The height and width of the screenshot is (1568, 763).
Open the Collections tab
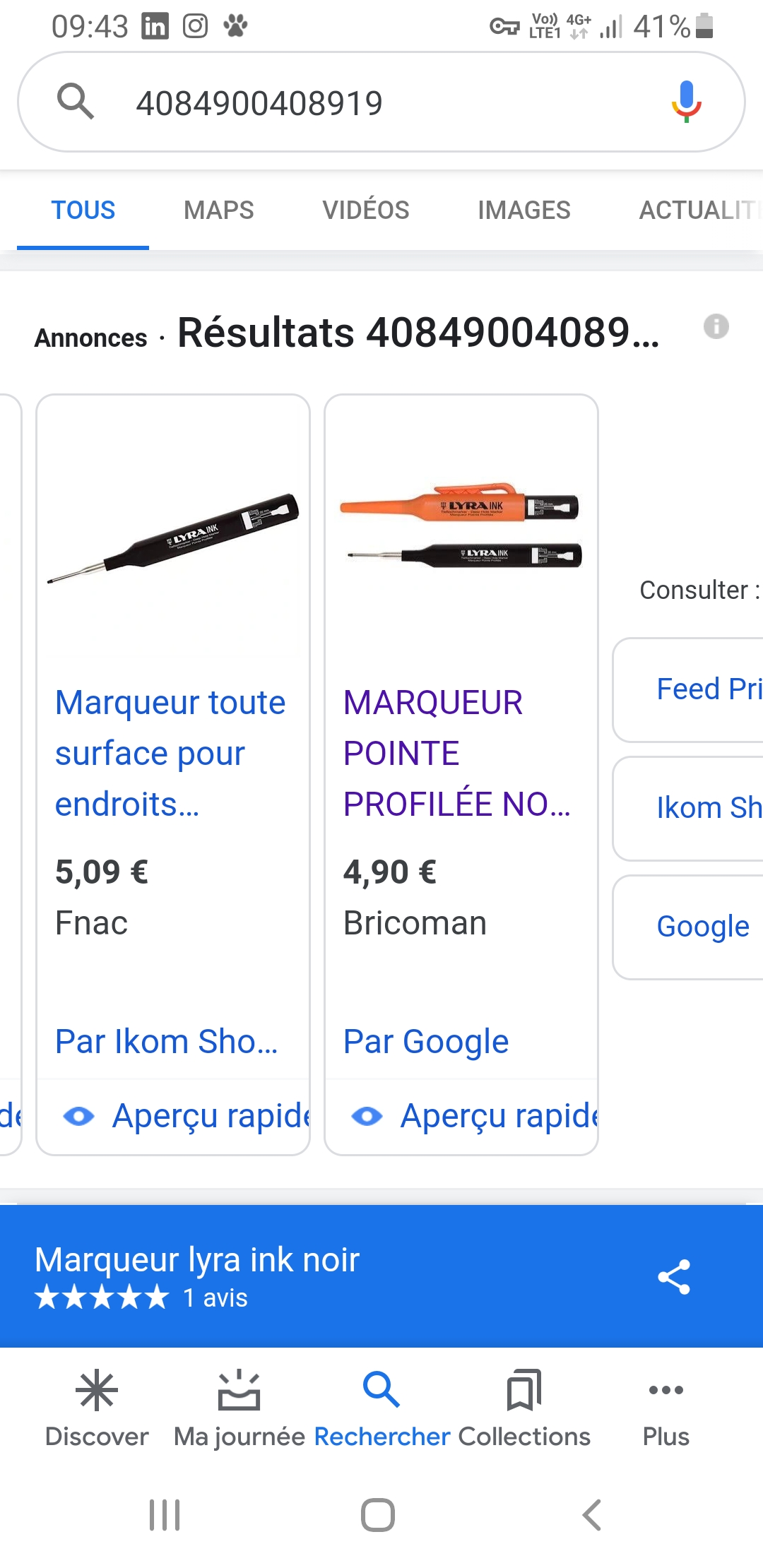[x=524, y=1407]
